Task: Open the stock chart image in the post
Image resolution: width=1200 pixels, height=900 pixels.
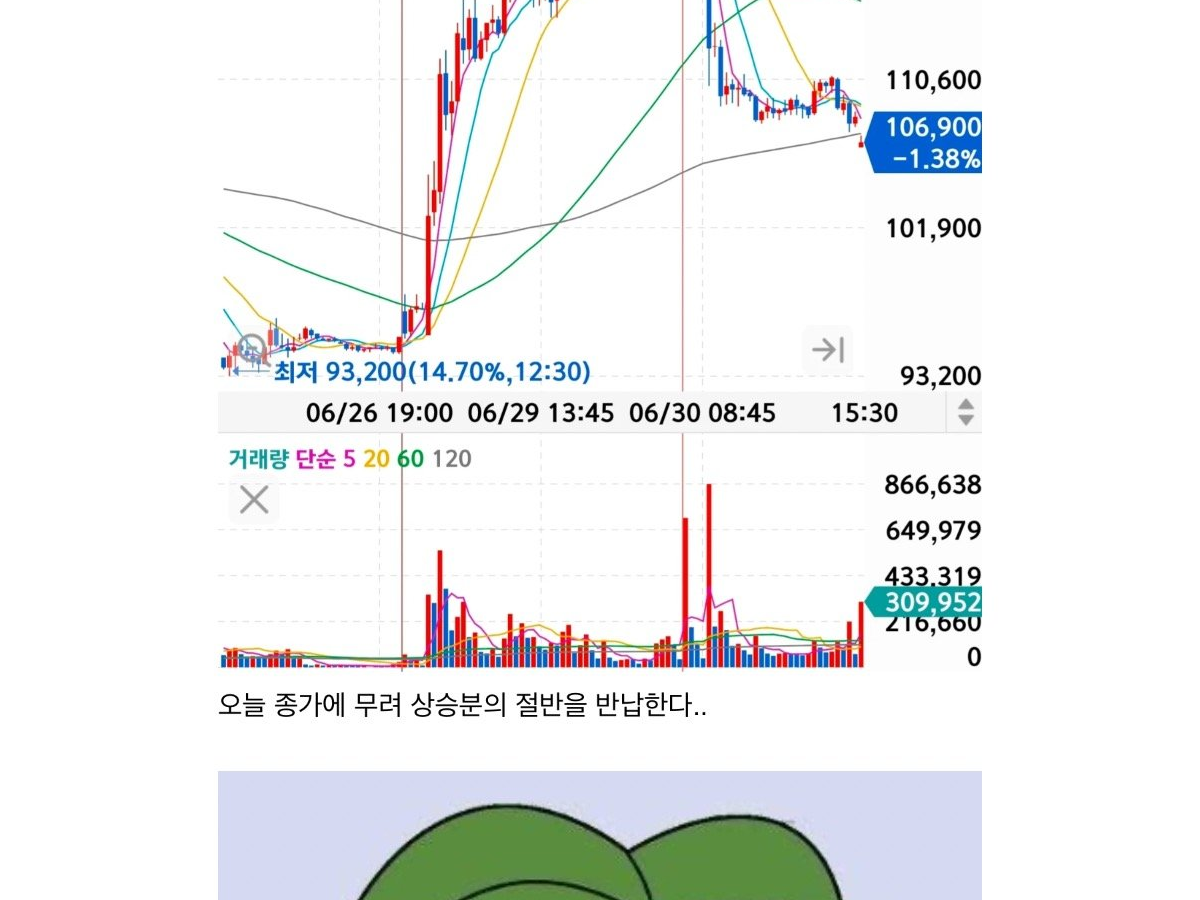Action: click(600, 334)
